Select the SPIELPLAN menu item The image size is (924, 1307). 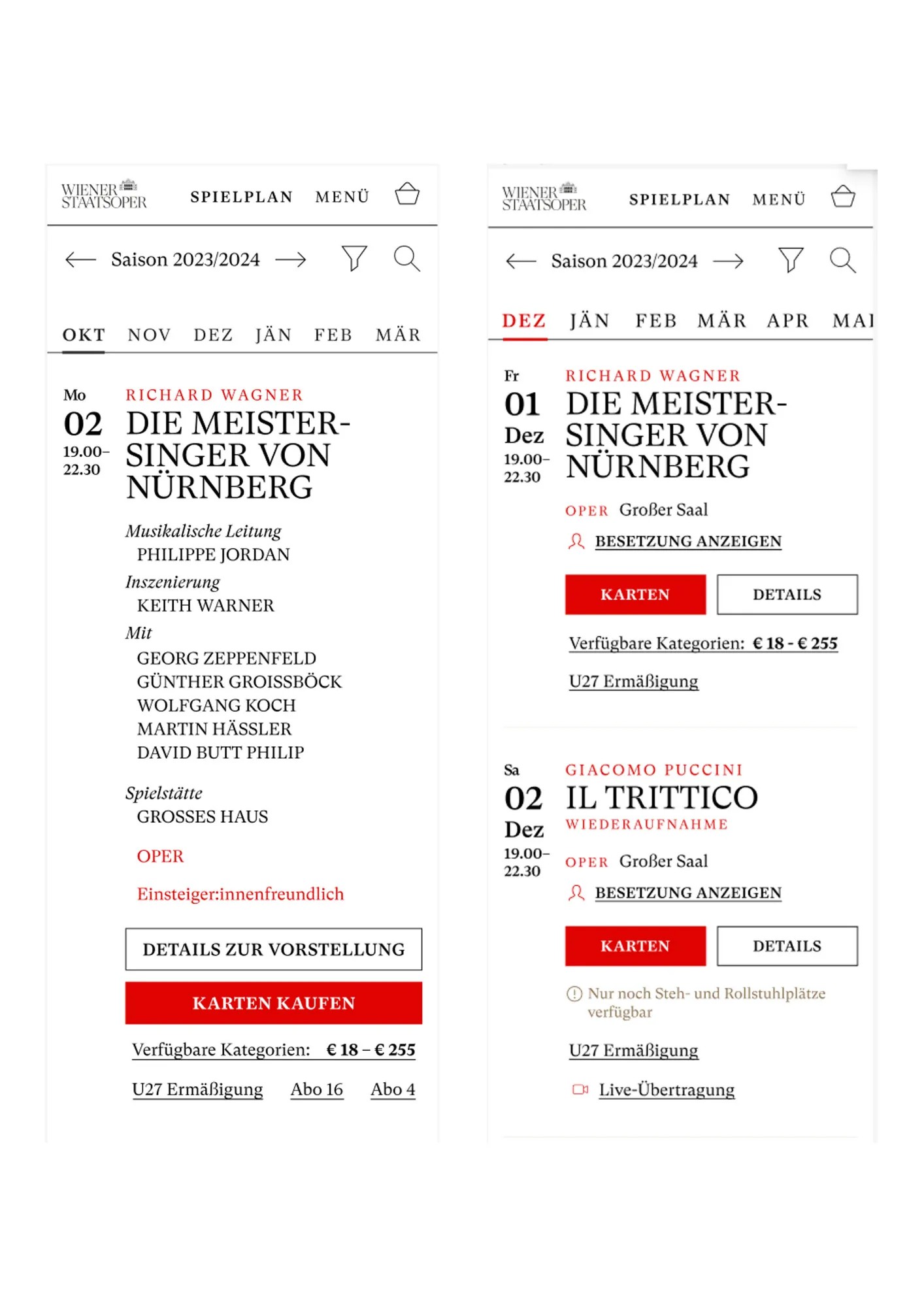[x=241, y=195]
